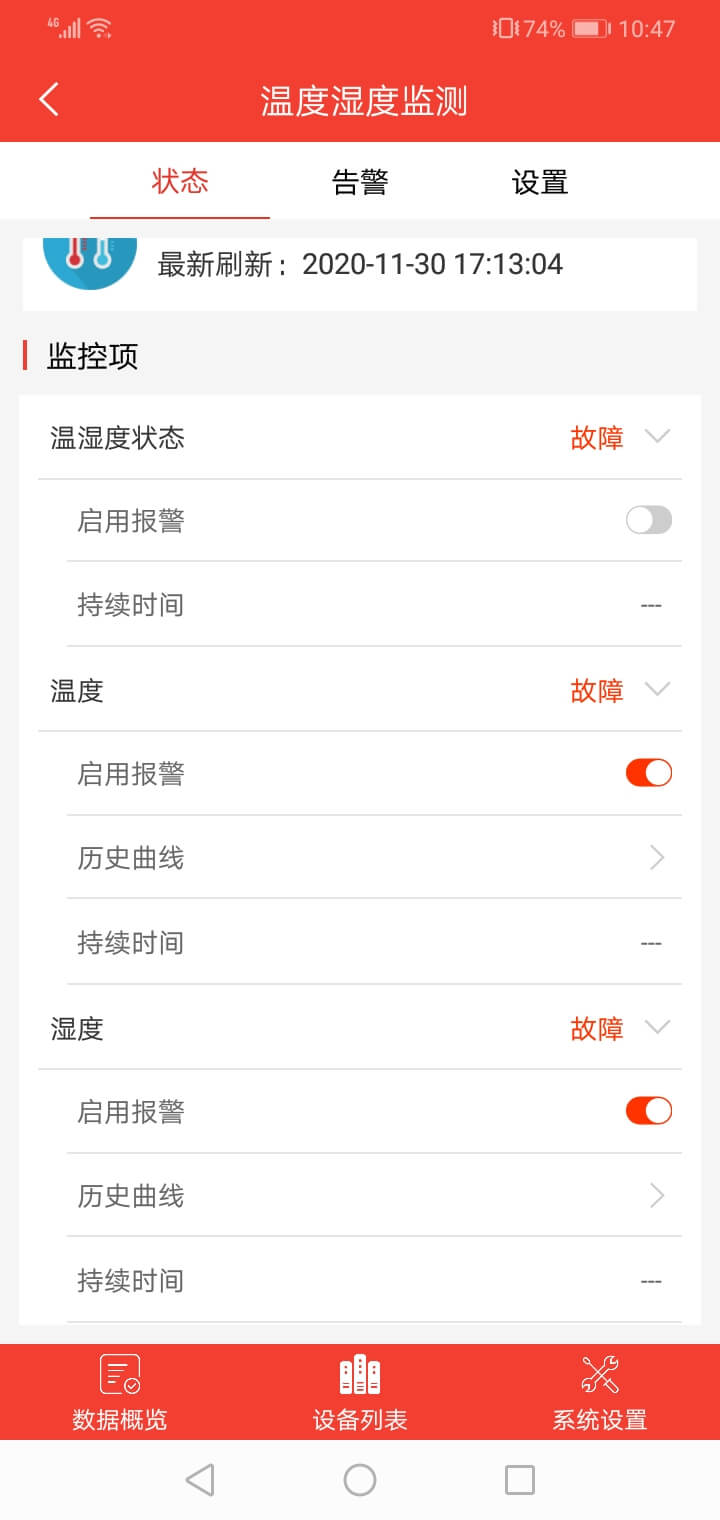Open 系统设置 from the bottom bar

click(x=598, y=1392)
